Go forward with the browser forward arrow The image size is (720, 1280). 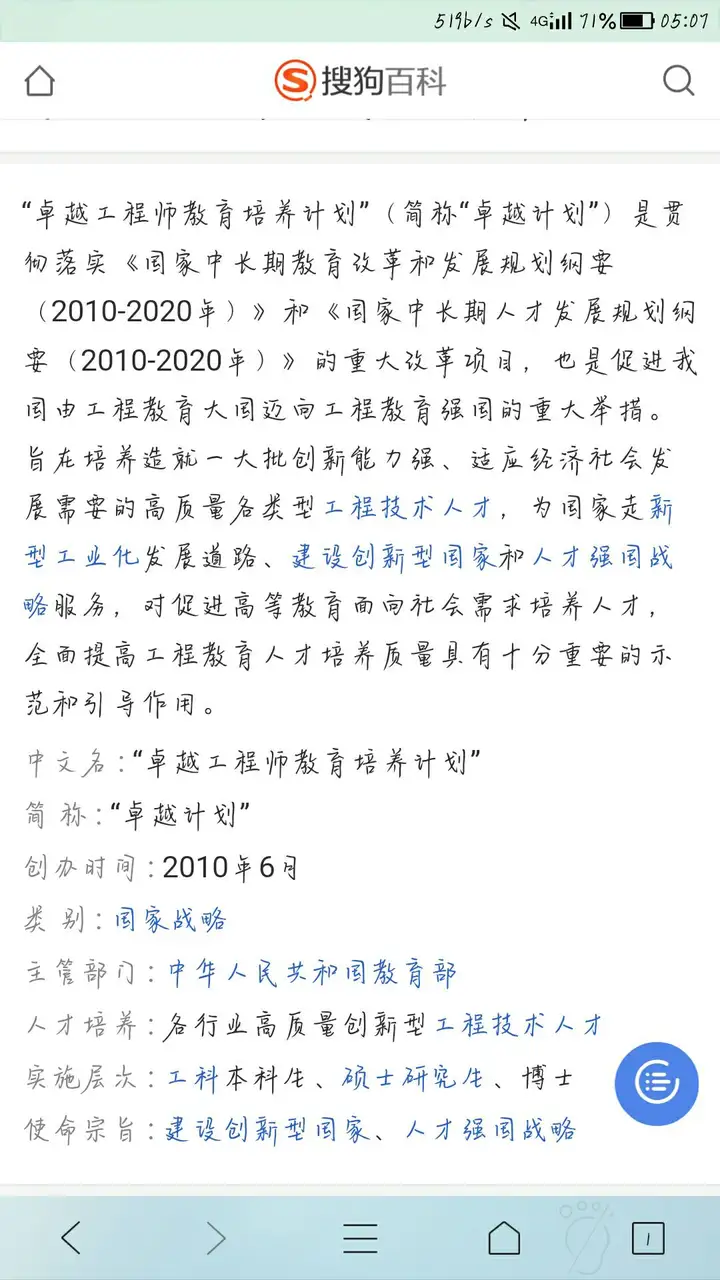tap(215, 1238)
